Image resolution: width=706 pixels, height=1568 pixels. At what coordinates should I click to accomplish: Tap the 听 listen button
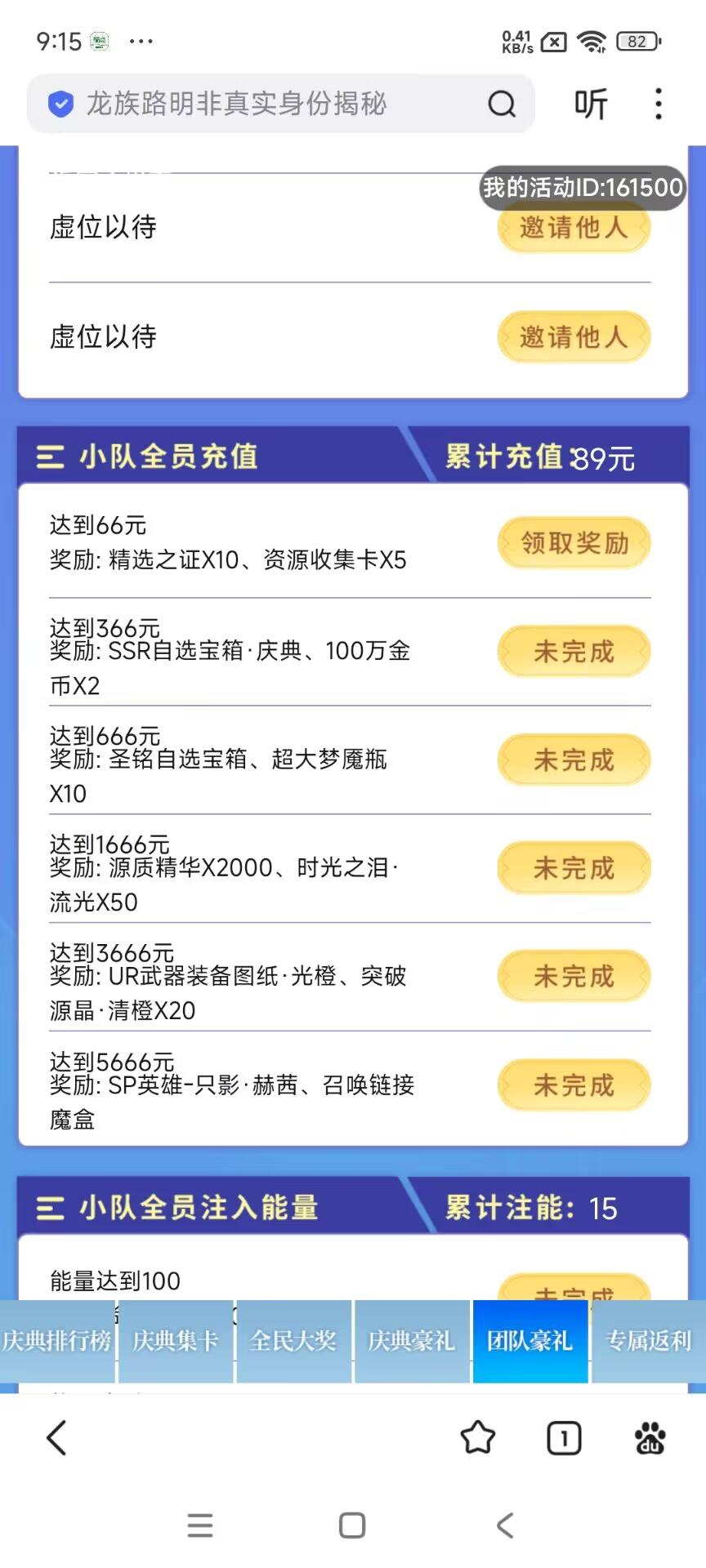point(591,104)
